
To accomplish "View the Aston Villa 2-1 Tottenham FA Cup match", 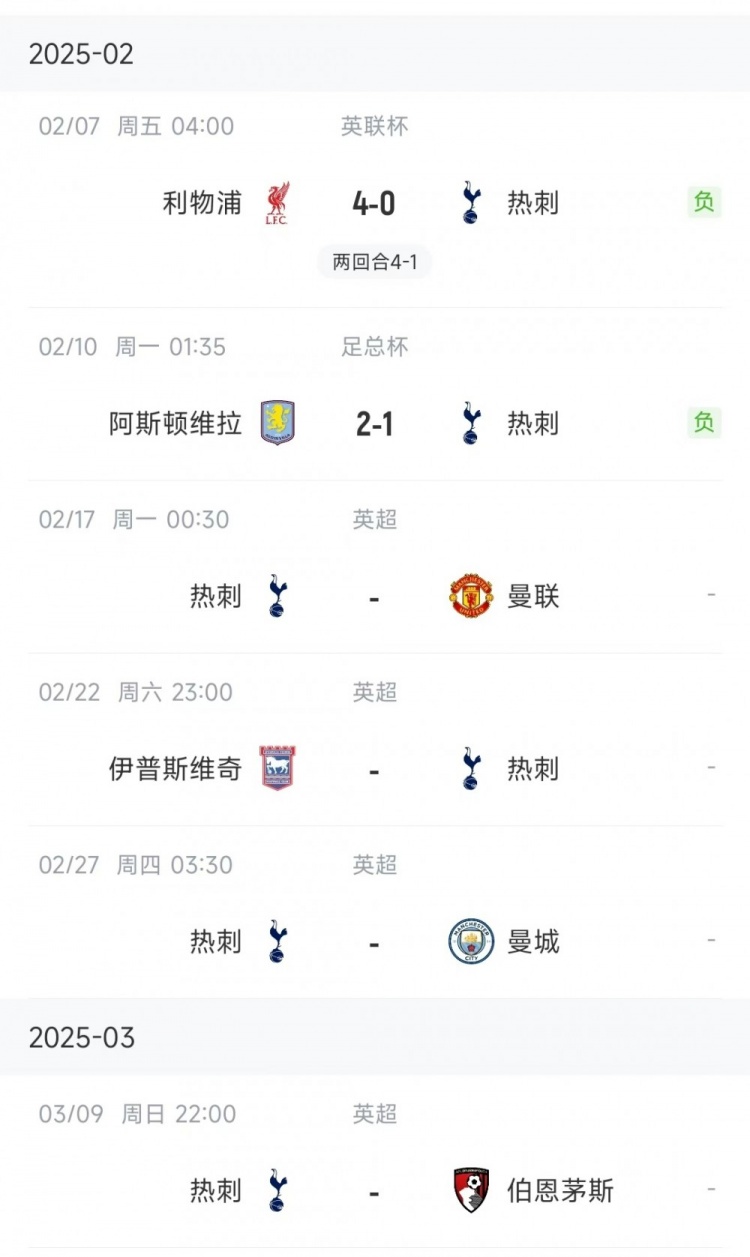I will (374, 424).
